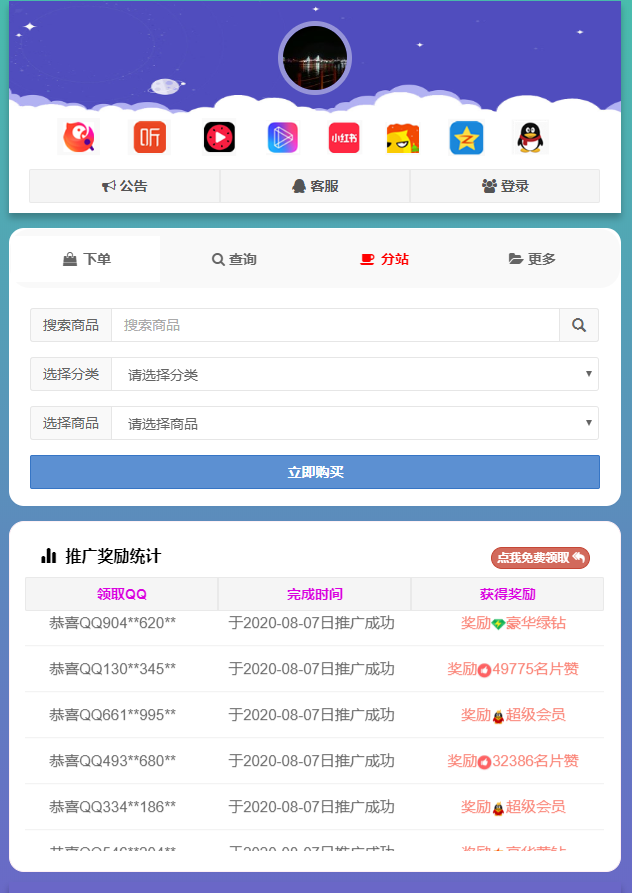Tap the 立即购买 button
Viewport: 632px width, 893px height.
(x=315, y=472)
